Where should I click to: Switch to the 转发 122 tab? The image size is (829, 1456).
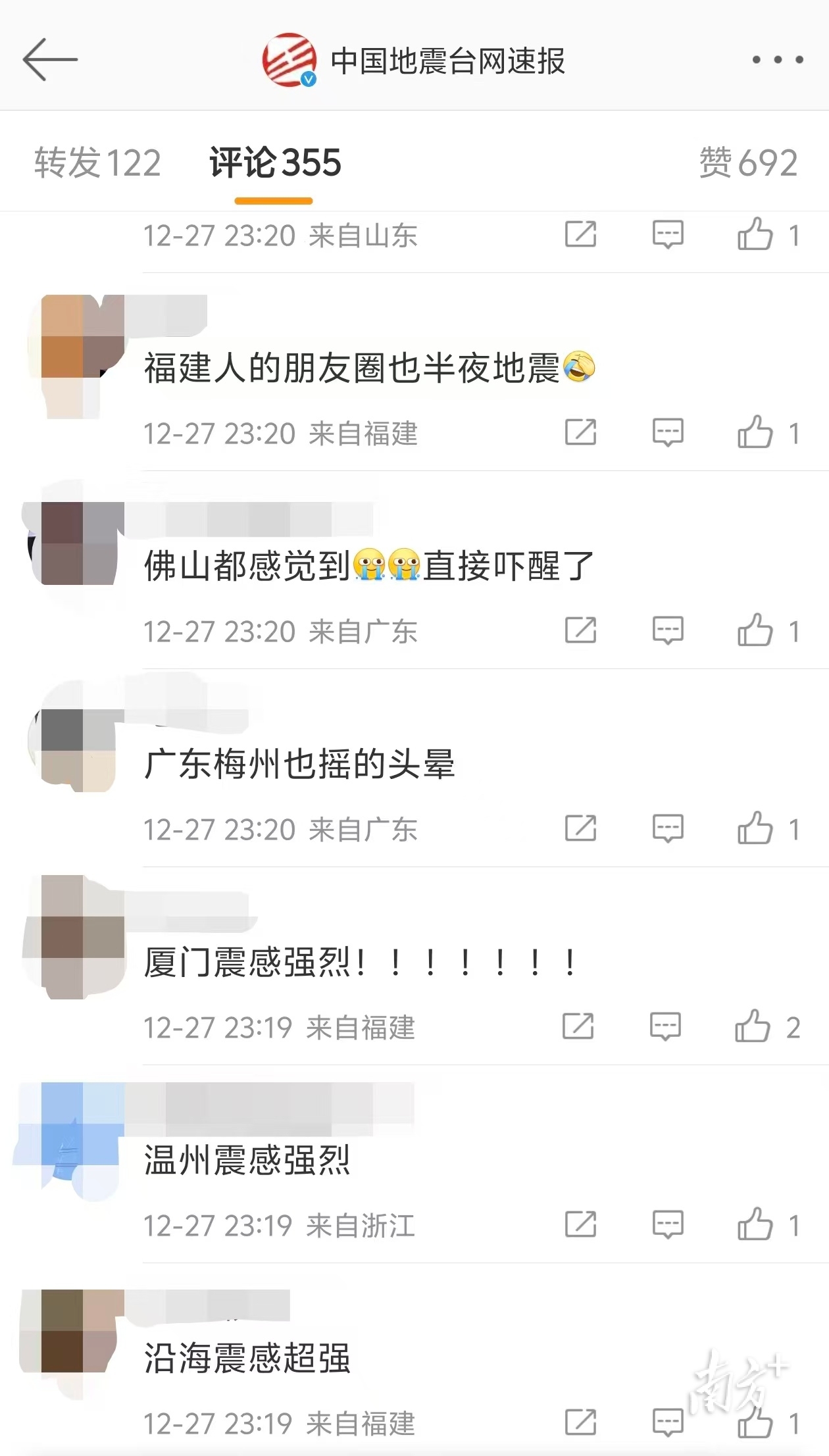[x=97, y=163]
